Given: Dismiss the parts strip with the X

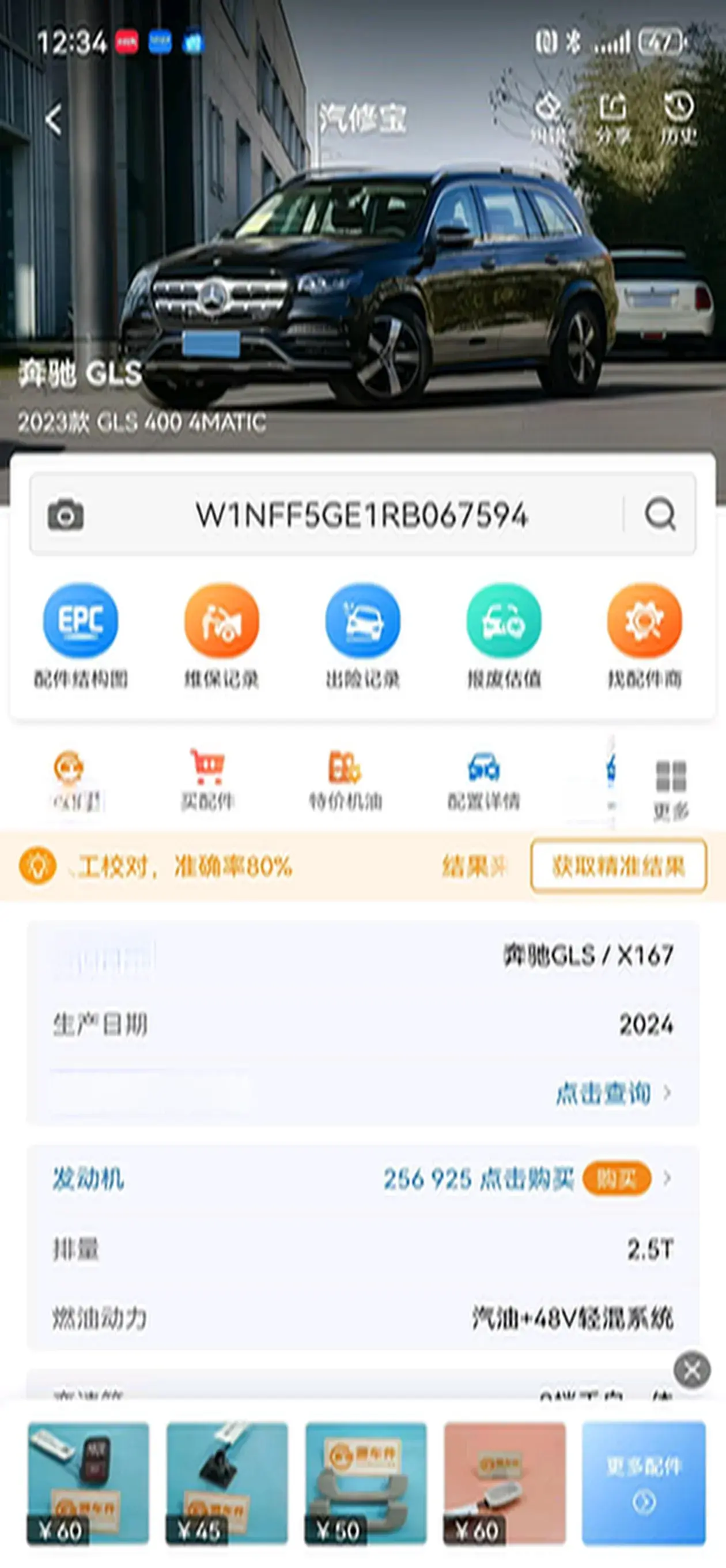Looking at the screenshot, I should [692, 1370].
